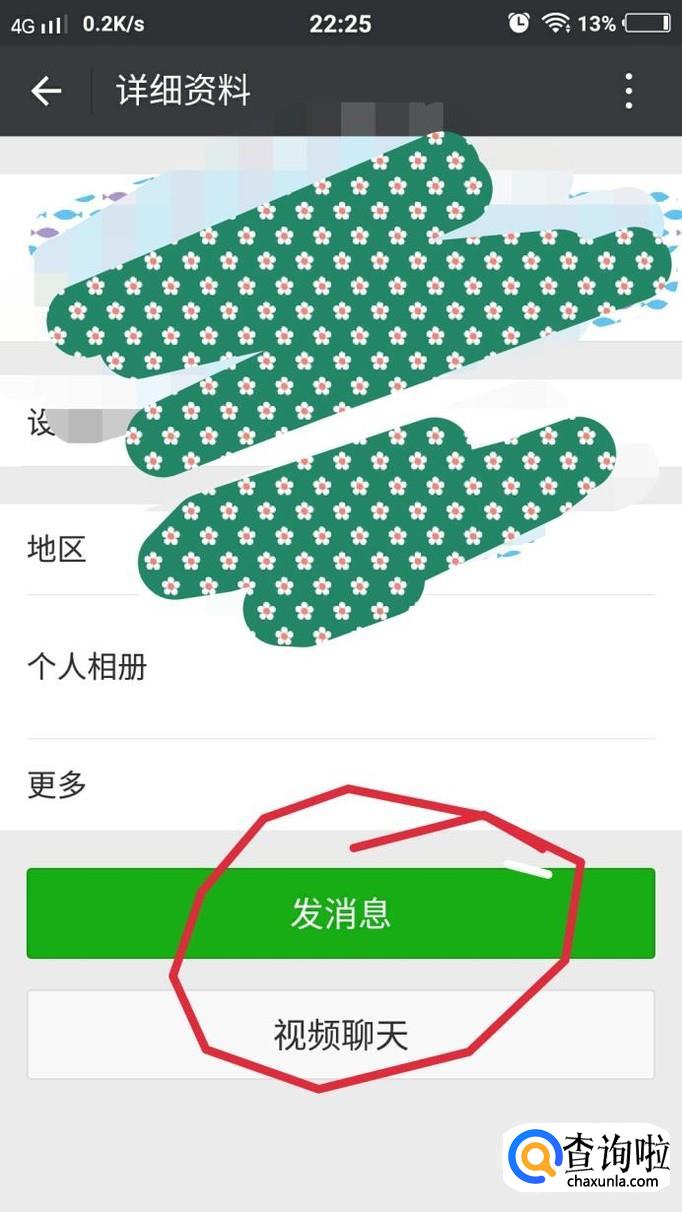Open the 更多 row

pyautogui.click(x=340, y=785)
